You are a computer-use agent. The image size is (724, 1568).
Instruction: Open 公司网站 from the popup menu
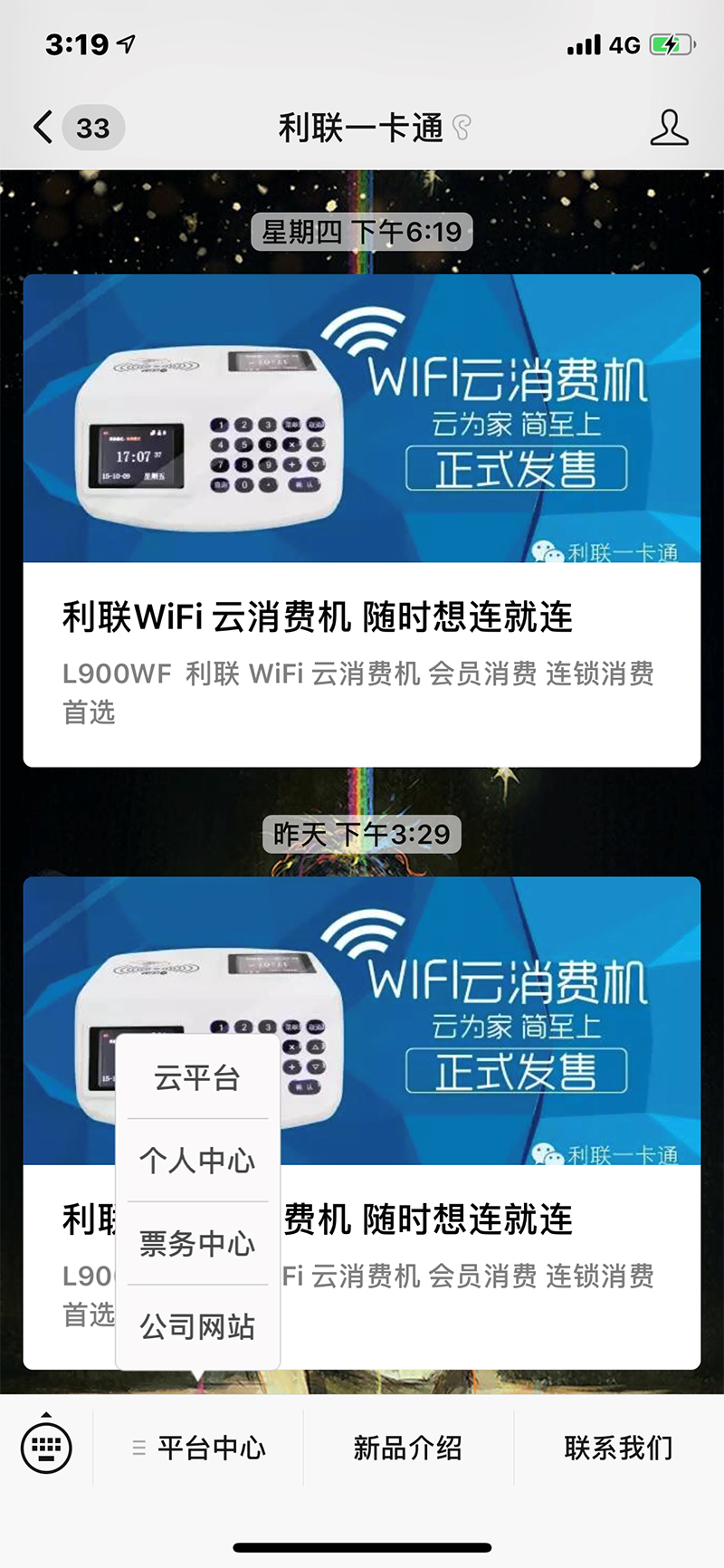[197, 1327]
